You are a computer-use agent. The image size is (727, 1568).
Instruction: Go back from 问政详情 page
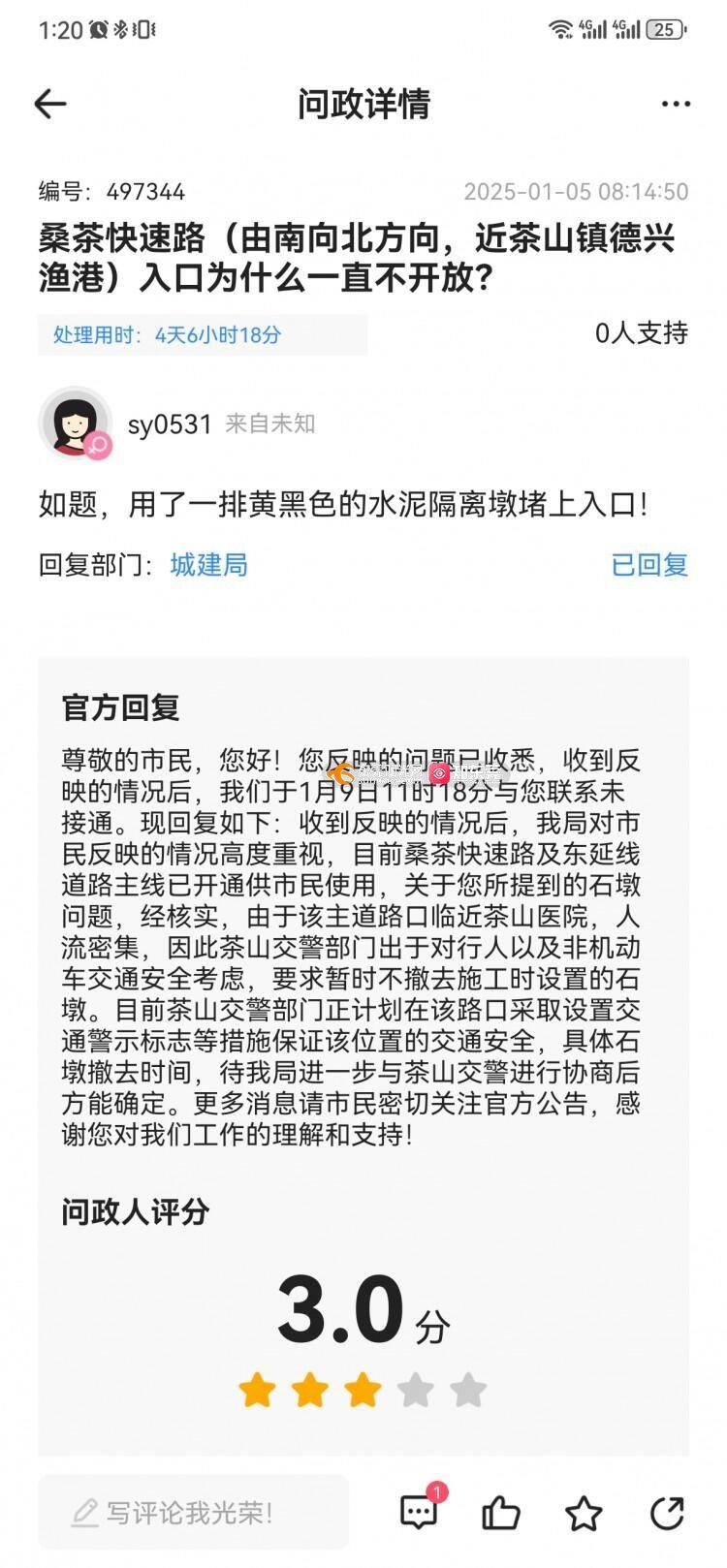point(50,104)
